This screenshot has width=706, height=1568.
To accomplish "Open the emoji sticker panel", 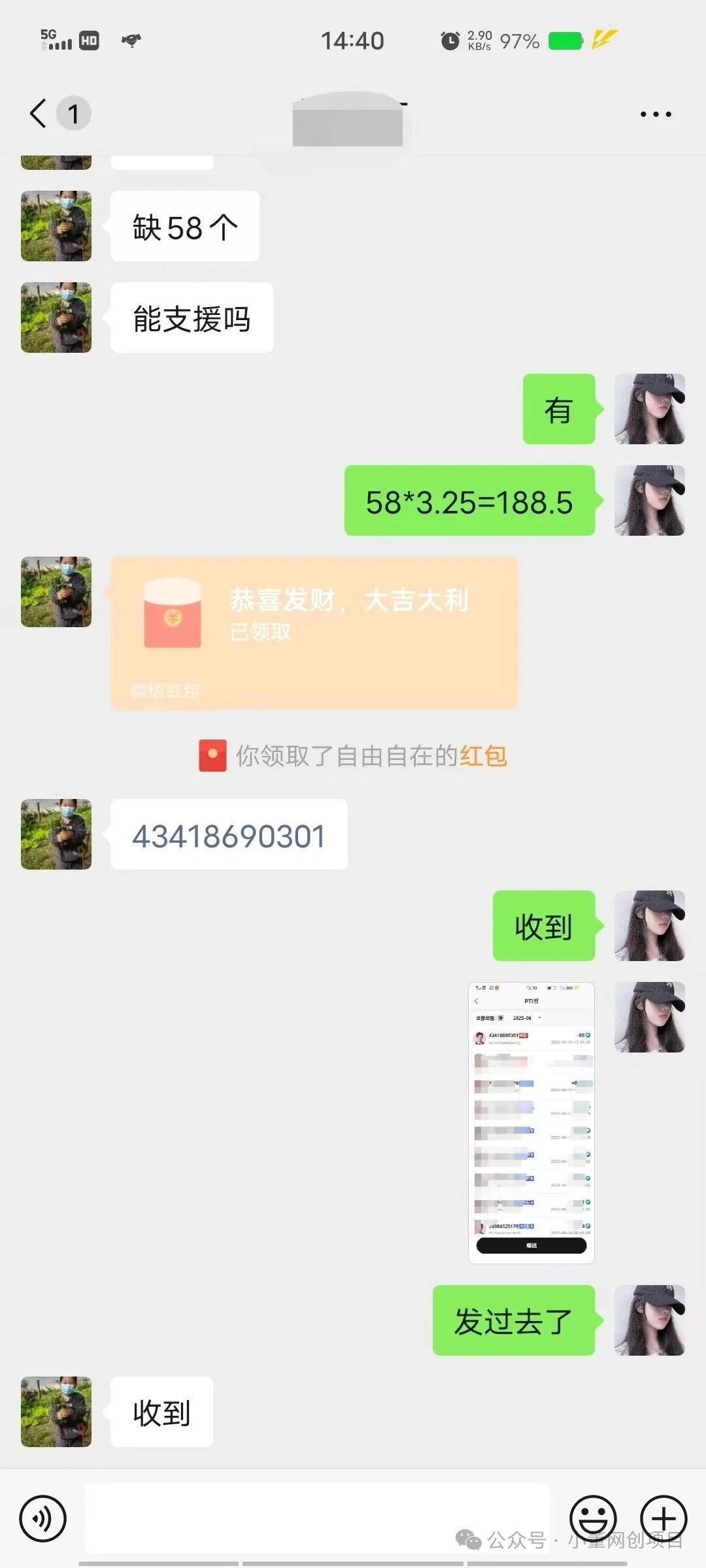I will pyautogui.click(x=594, y=1519).
